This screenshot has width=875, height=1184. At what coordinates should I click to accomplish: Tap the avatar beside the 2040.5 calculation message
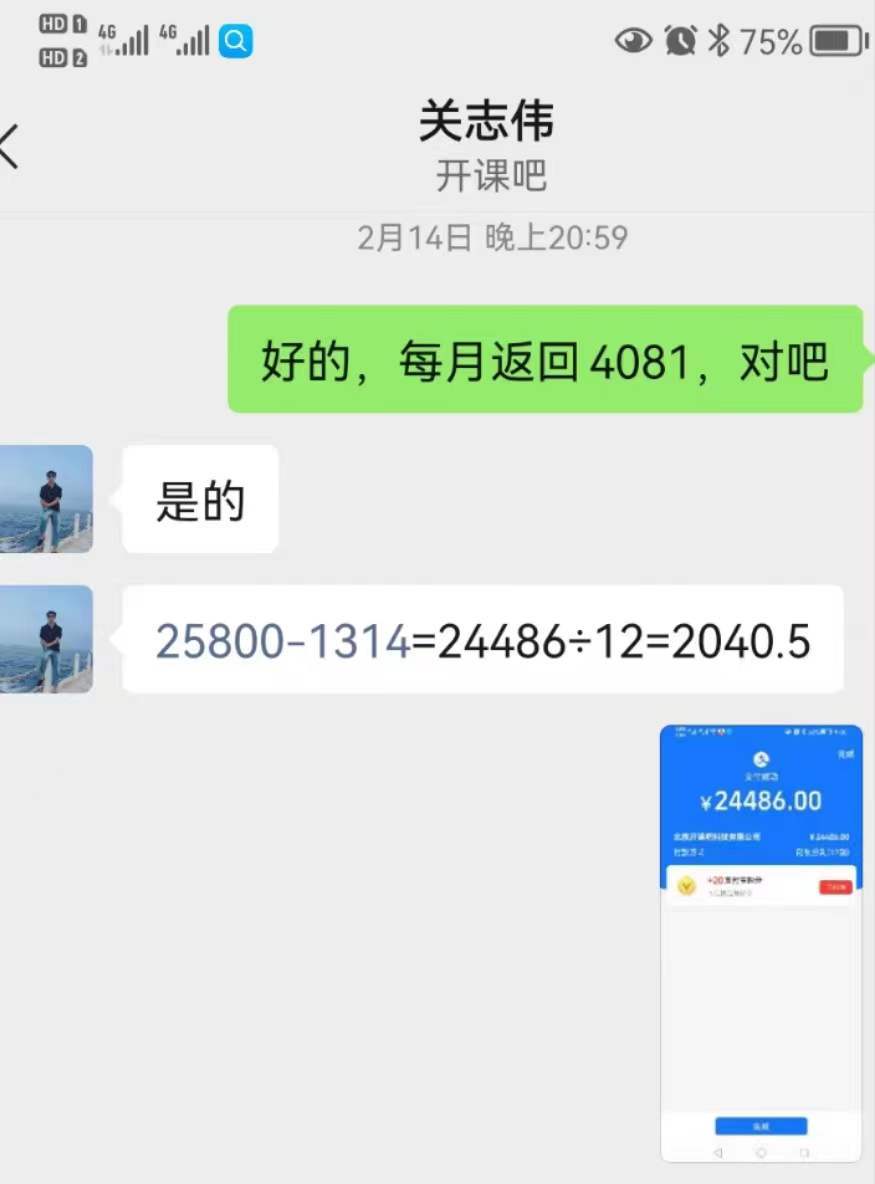46,639
